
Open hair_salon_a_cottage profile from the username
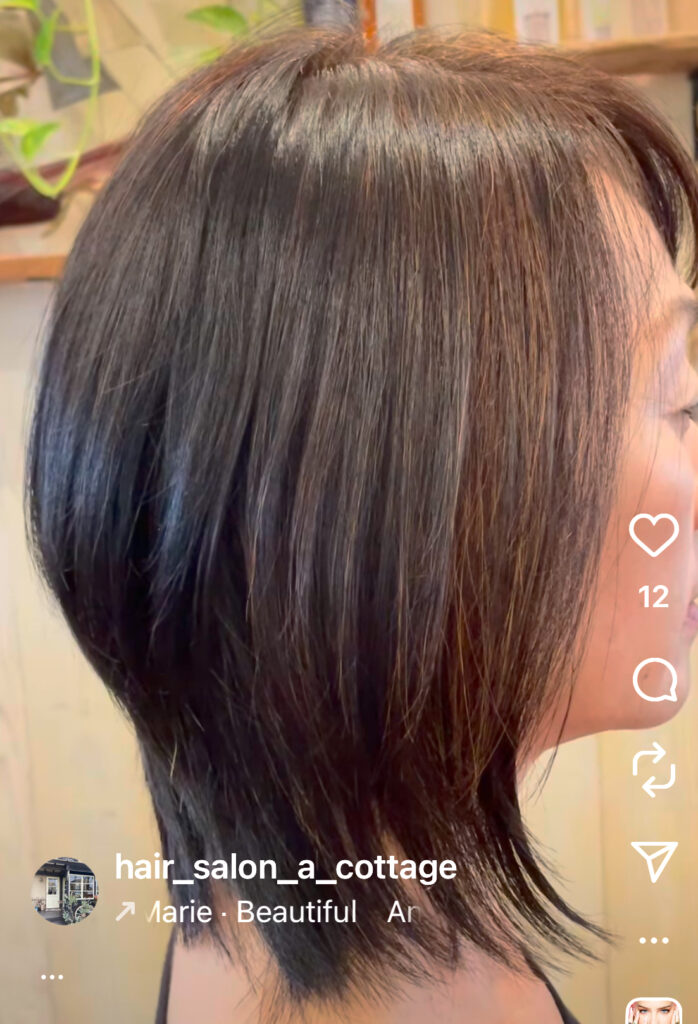point(286,867)
